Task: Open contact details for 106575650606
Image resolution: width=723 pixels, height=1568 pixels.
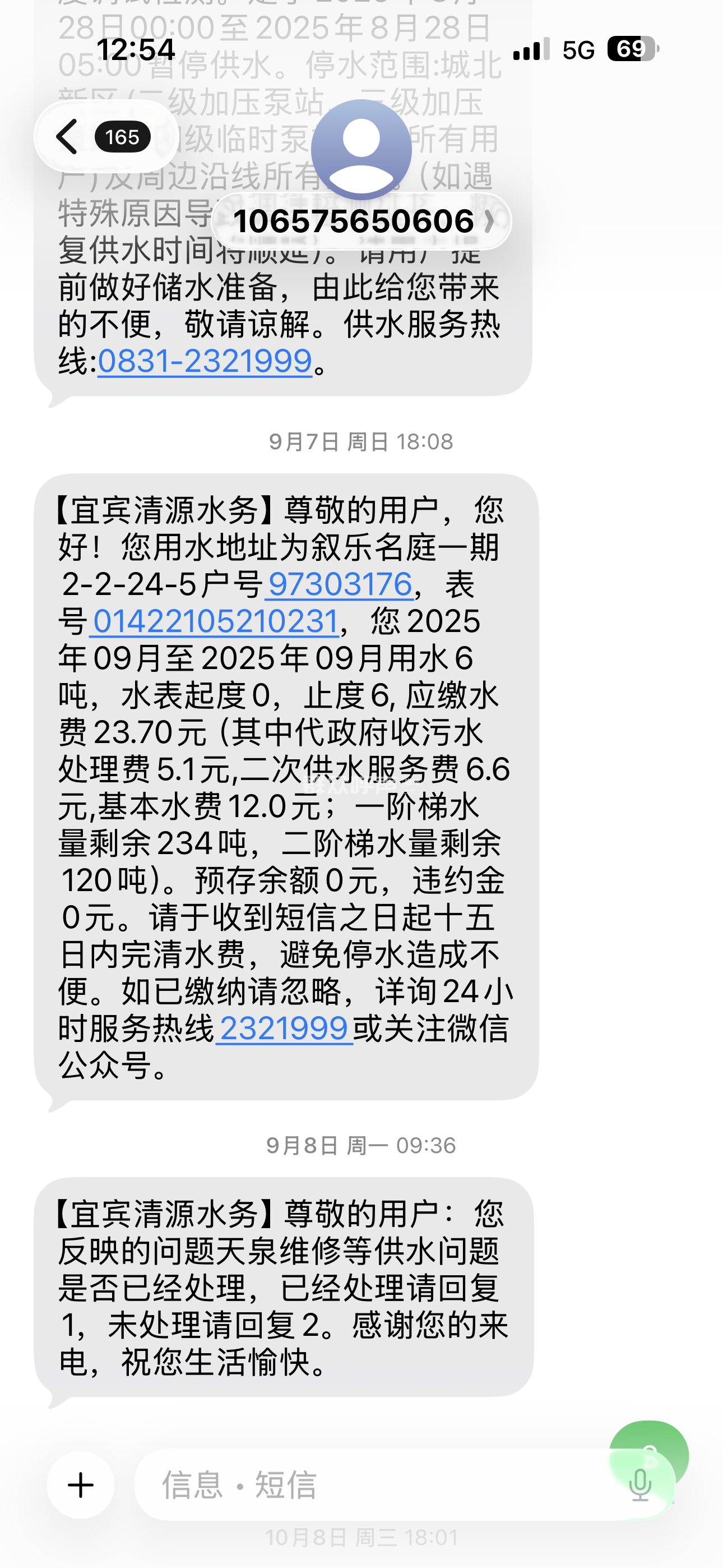Action: [x=361, y=221]
